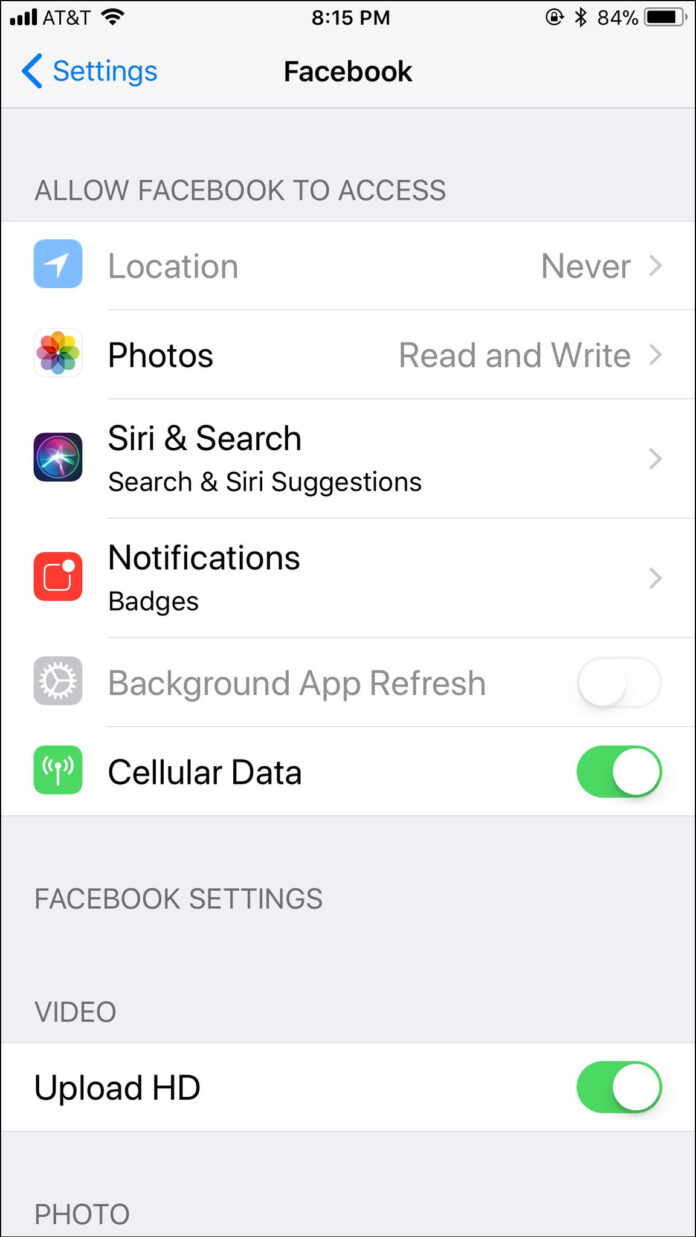696x1237 pixels.
Task: Disable the Upload HD video switch
Action: [x=619, y=1087]
